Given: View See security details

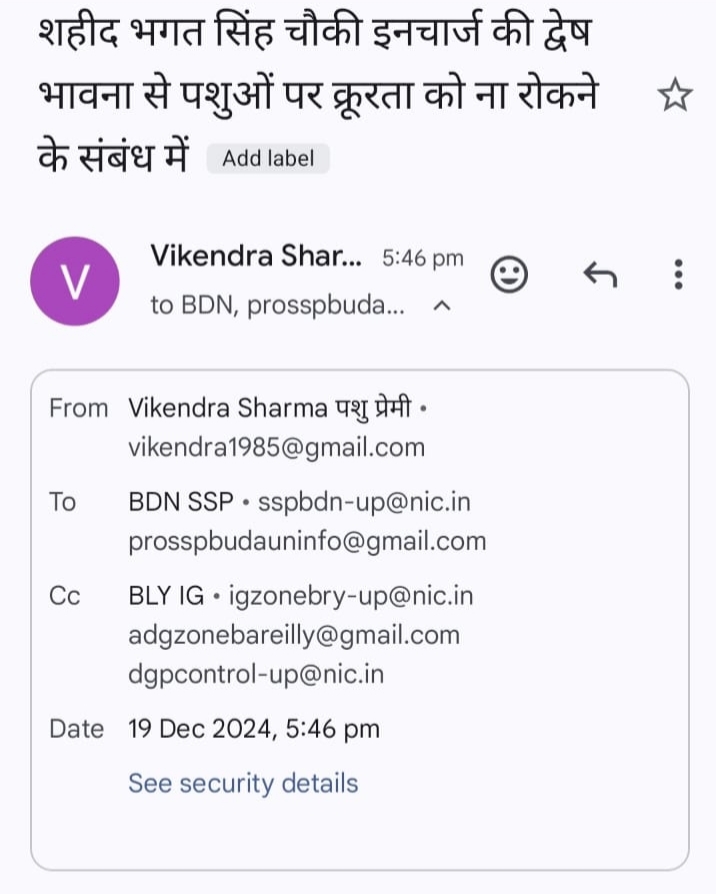Looking at the screenshot, I should coord(242,782).
